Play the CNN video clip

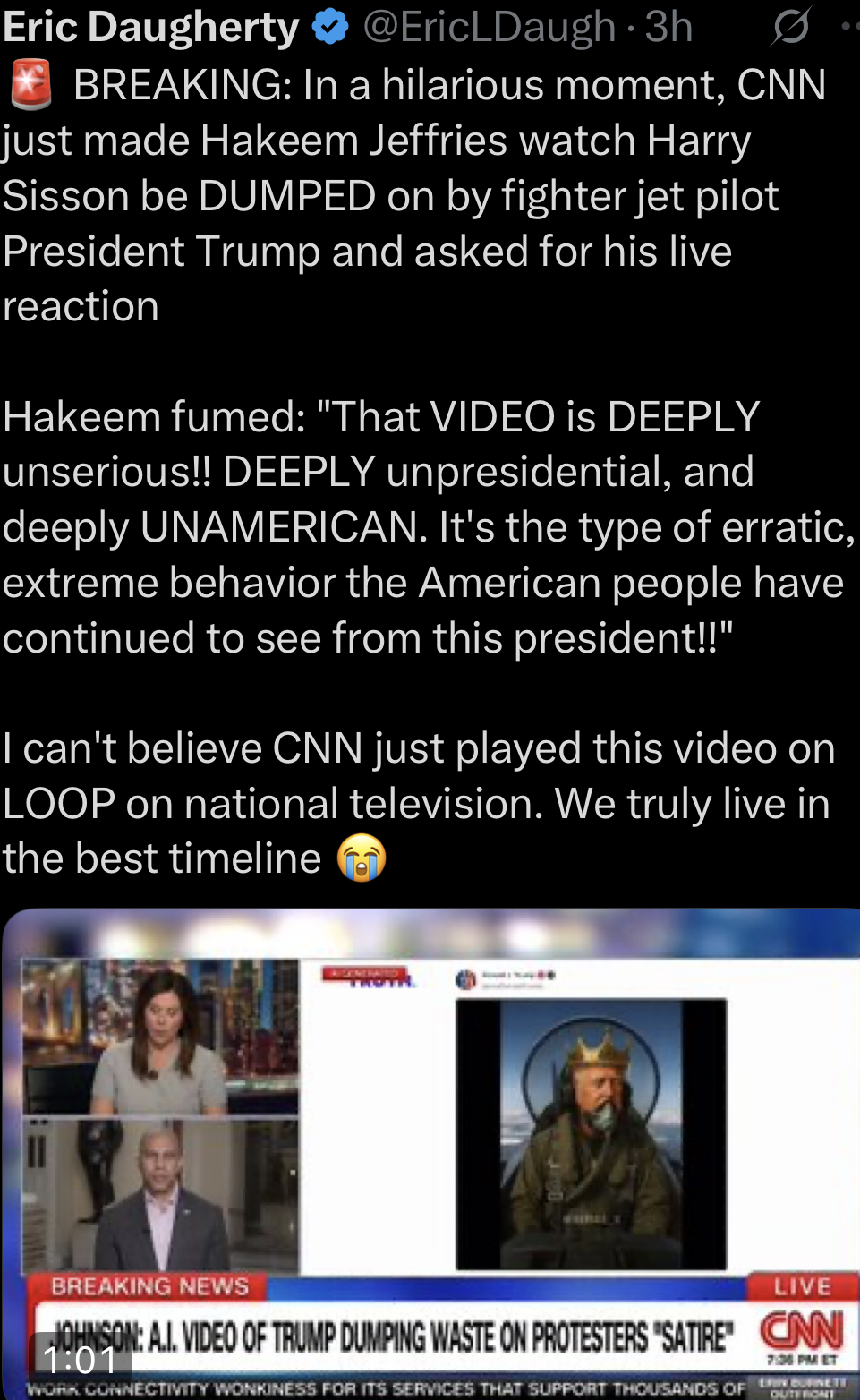click(x=430, y=1153)
